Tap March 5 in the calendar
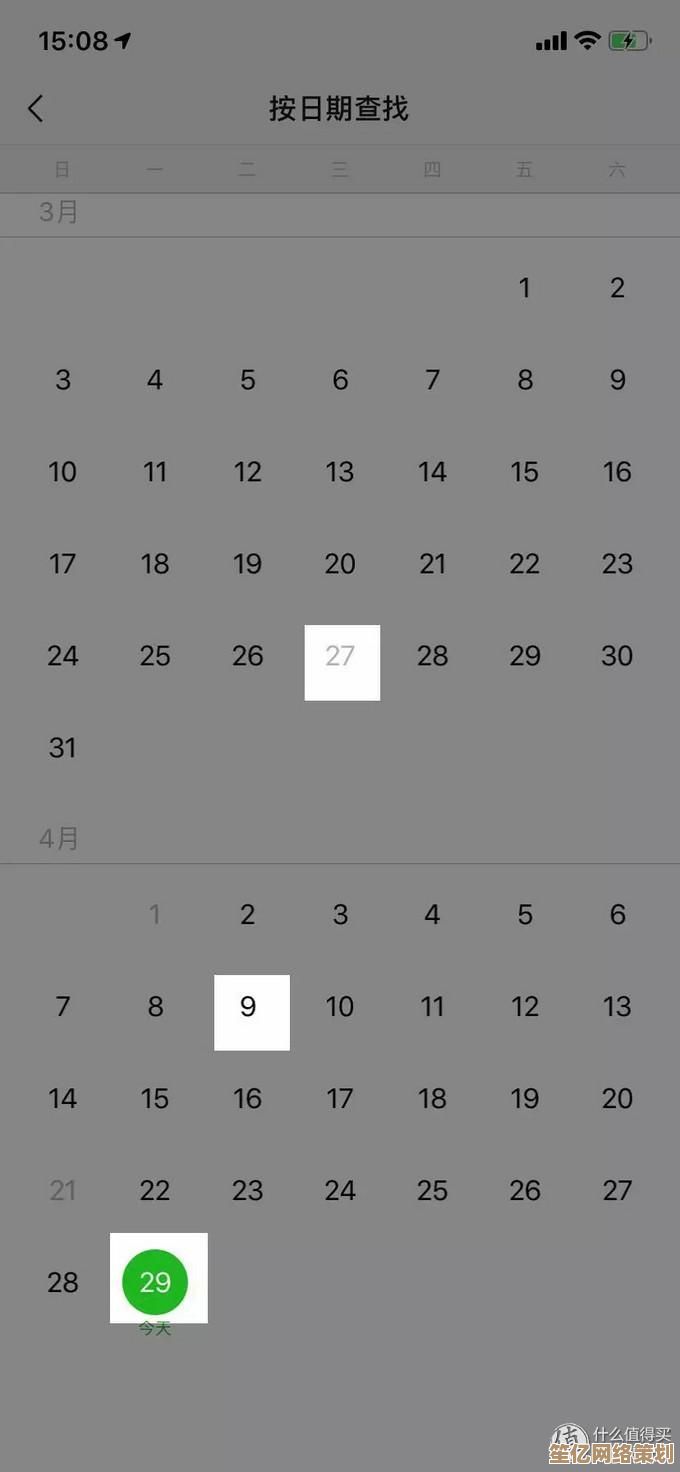This screenshot has height=1472, width=680. tap(248, 380)
